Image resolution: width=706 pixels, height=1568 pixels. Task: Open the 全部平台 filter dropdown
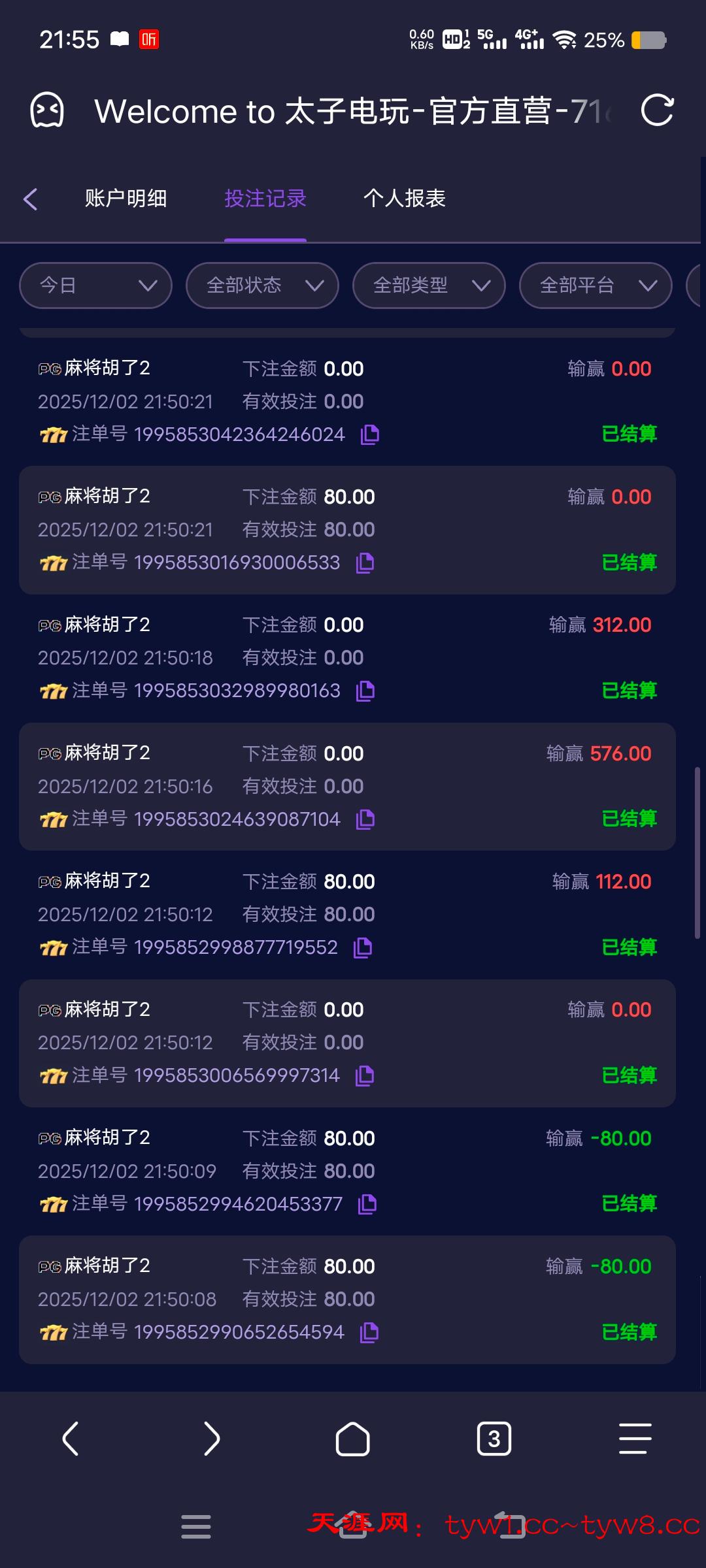tap(596, 286)
